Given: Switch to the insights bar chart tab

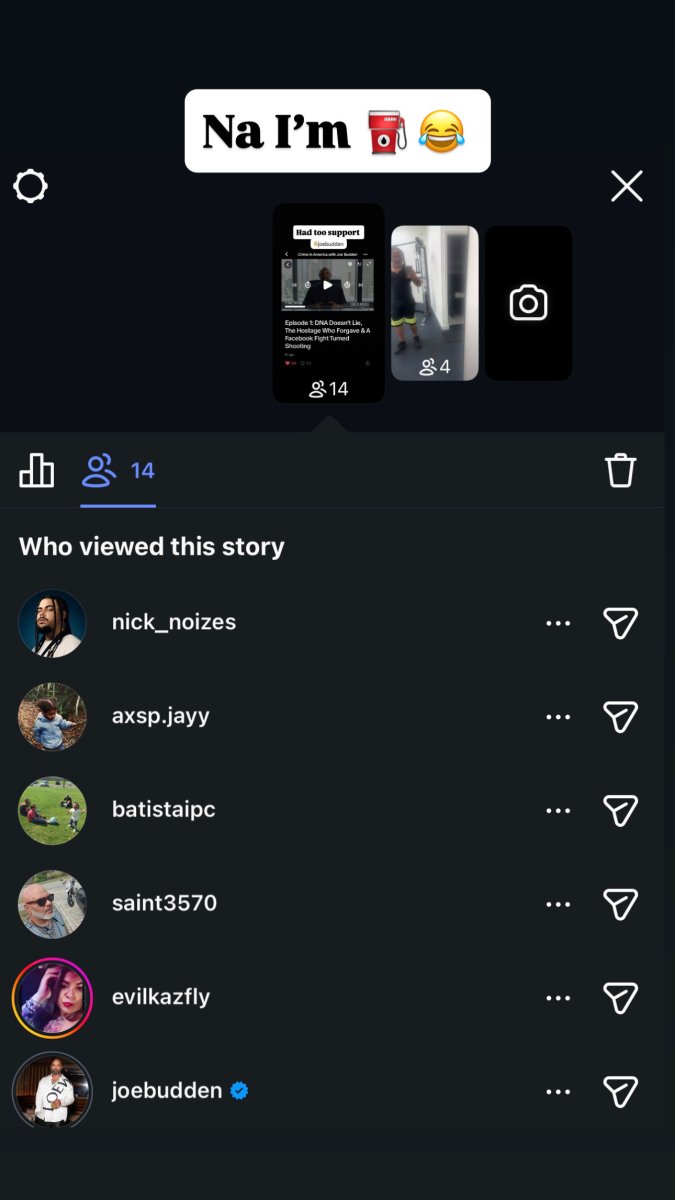Looking at the screenshot, I should tap(37, 470).
